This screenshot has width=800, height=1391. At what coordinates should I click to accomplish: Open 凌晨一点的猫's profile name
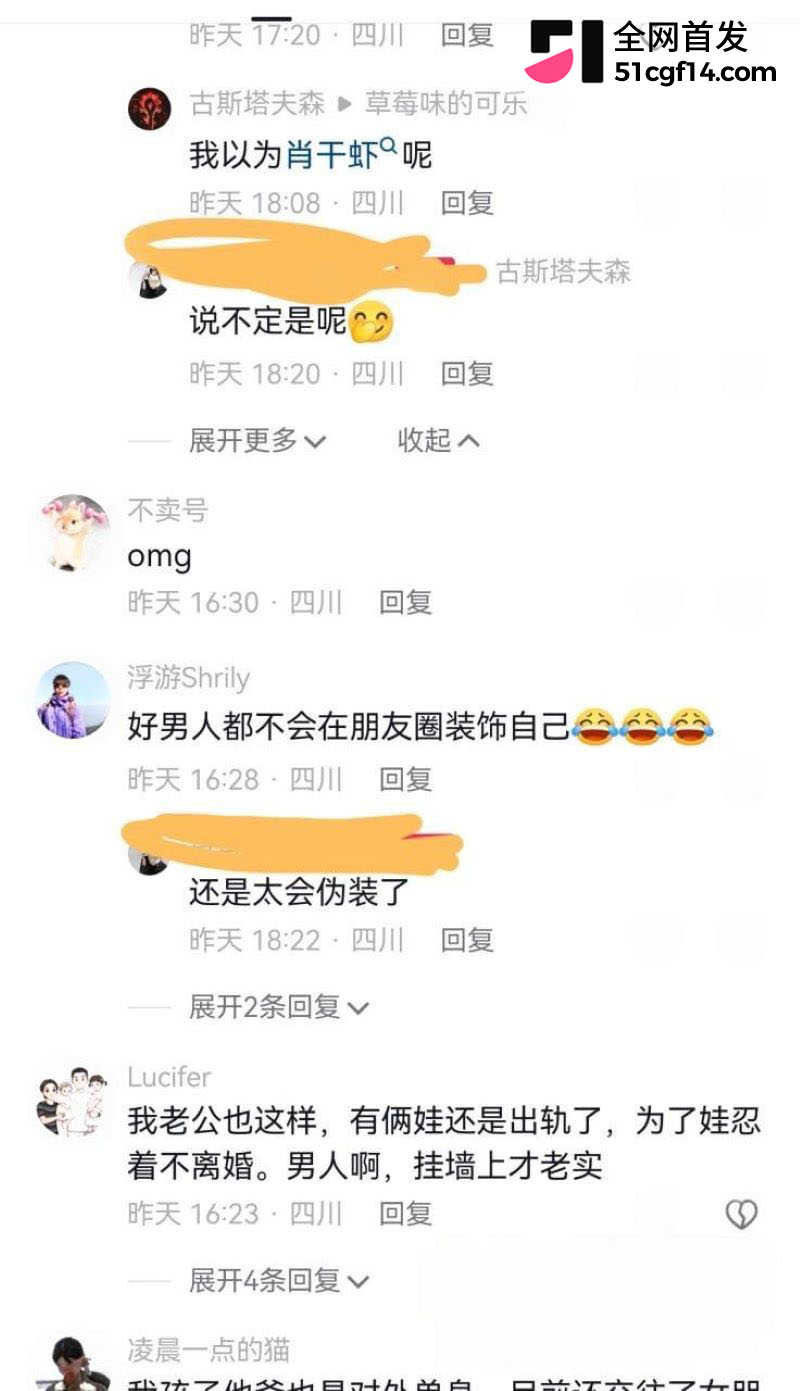tap(209, 1351)
